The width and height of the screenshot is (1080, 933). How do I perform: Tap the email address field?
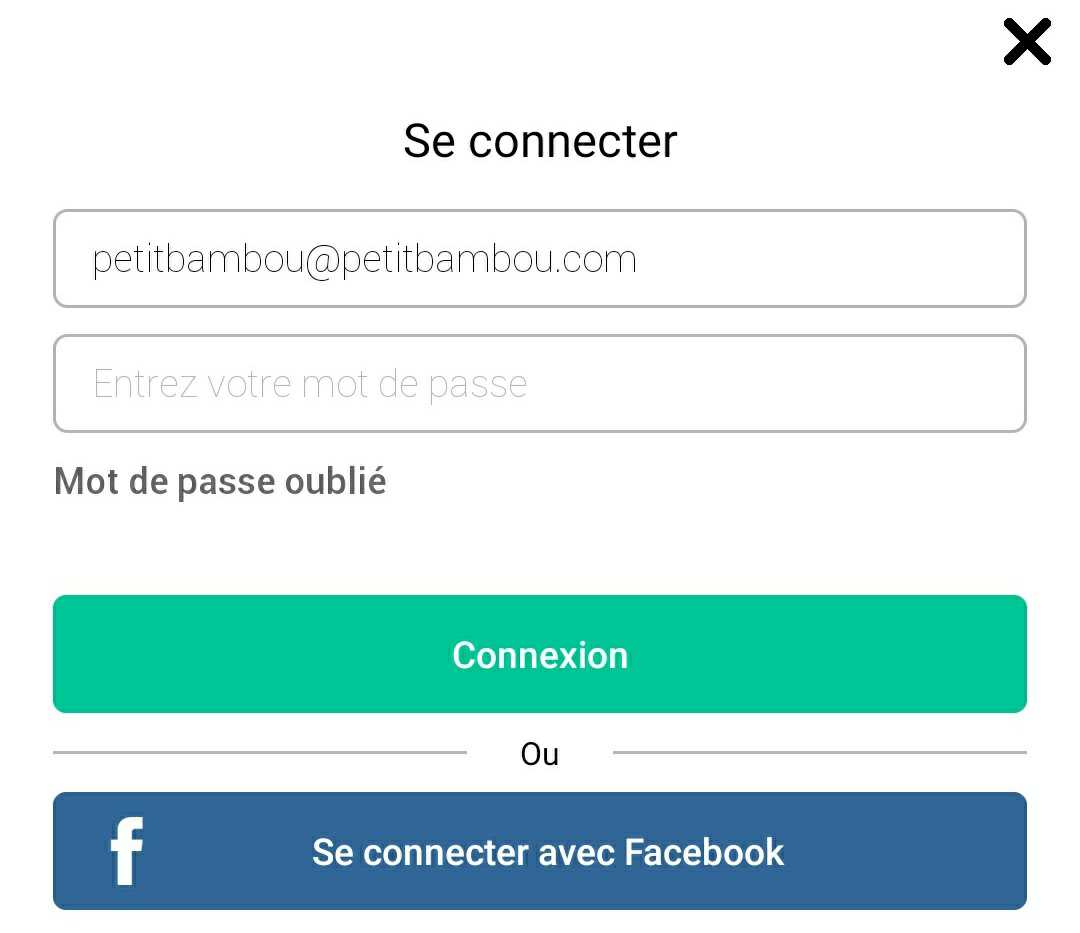point(540,259)
